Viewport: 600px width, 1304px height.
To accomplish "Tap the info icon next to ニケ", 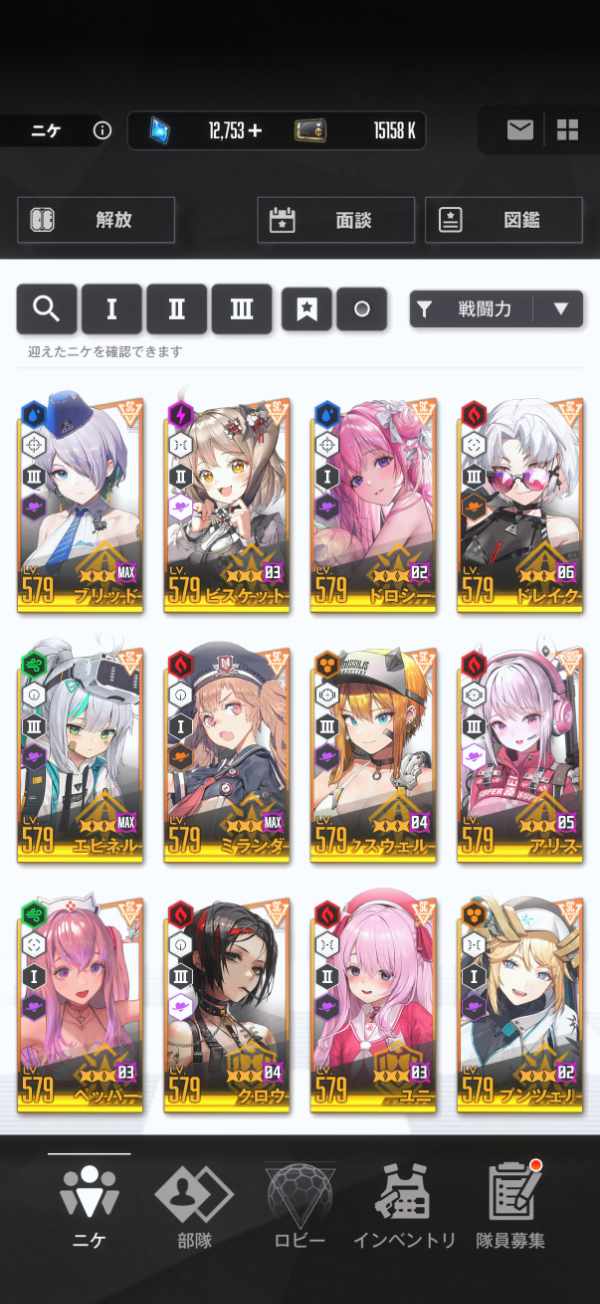I will (101, 130).
